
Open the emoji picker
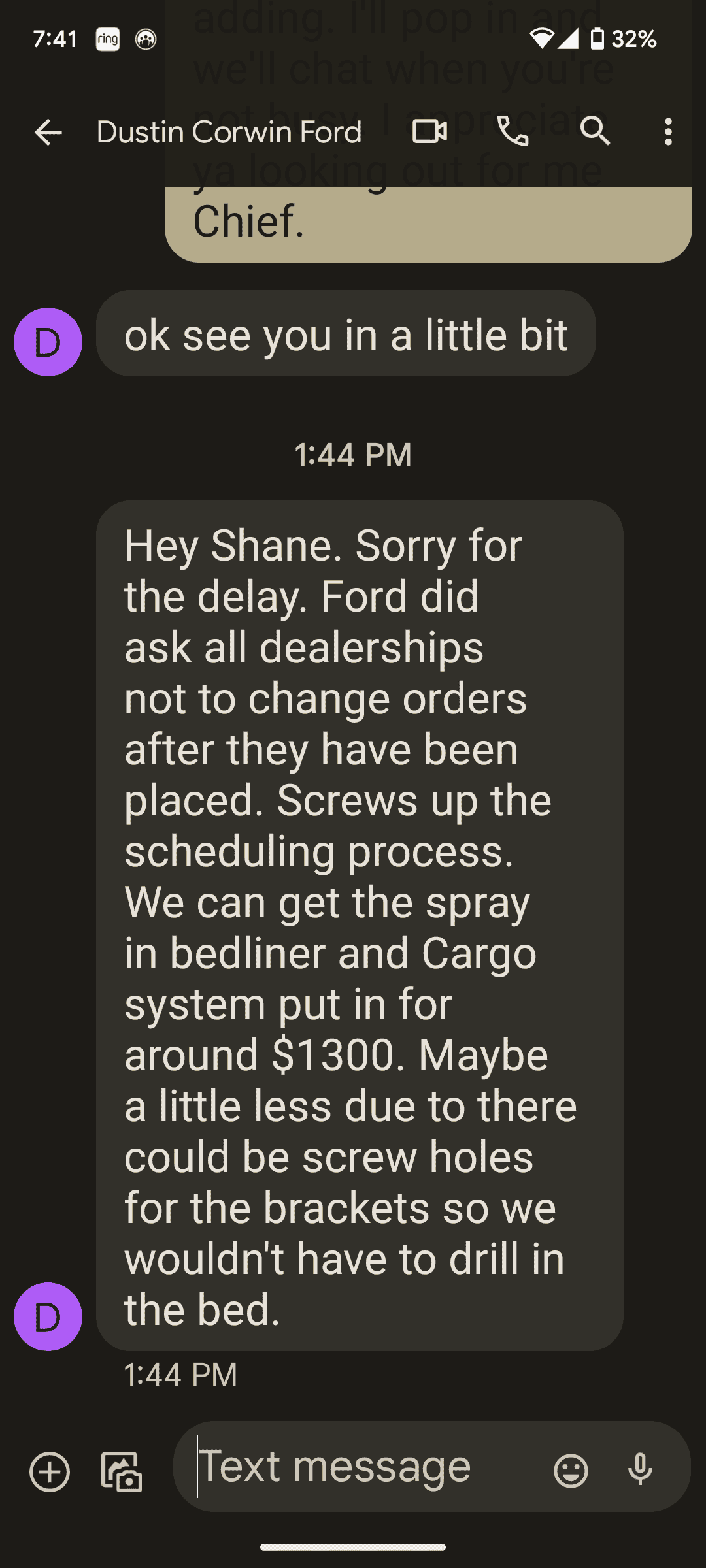[571, 1471]
